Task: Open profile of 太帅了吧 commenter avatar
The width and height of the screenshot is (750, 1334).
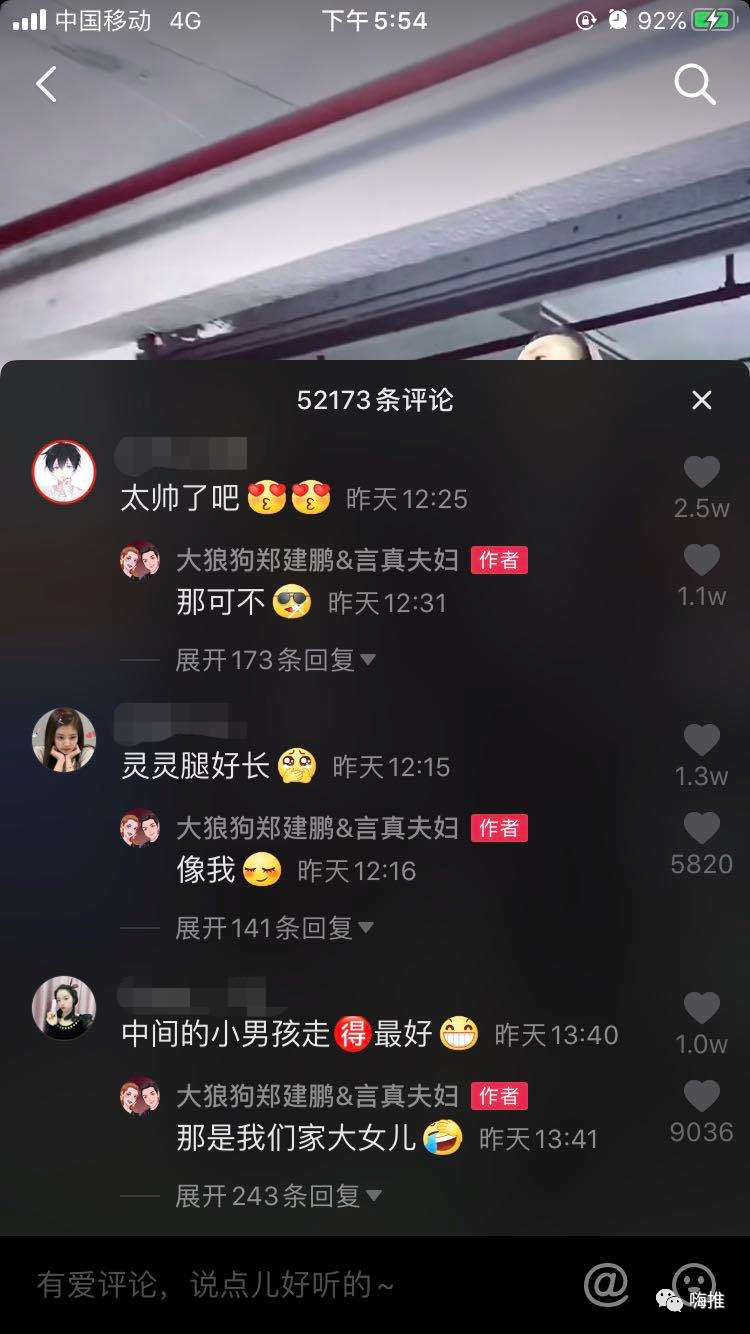Action: [64, 471]
